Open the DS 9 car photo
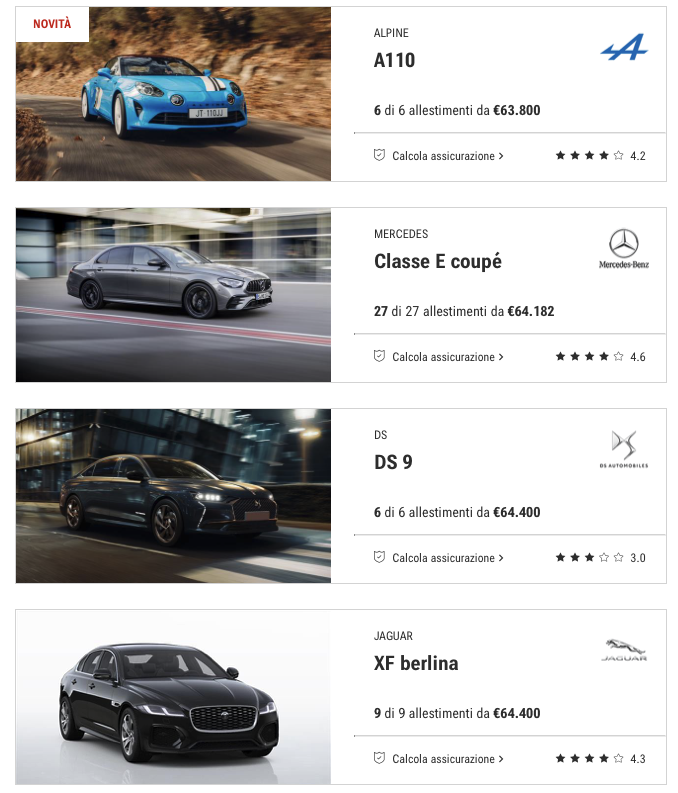The height and width of the screenshot is (793, 678). point(173,496)
